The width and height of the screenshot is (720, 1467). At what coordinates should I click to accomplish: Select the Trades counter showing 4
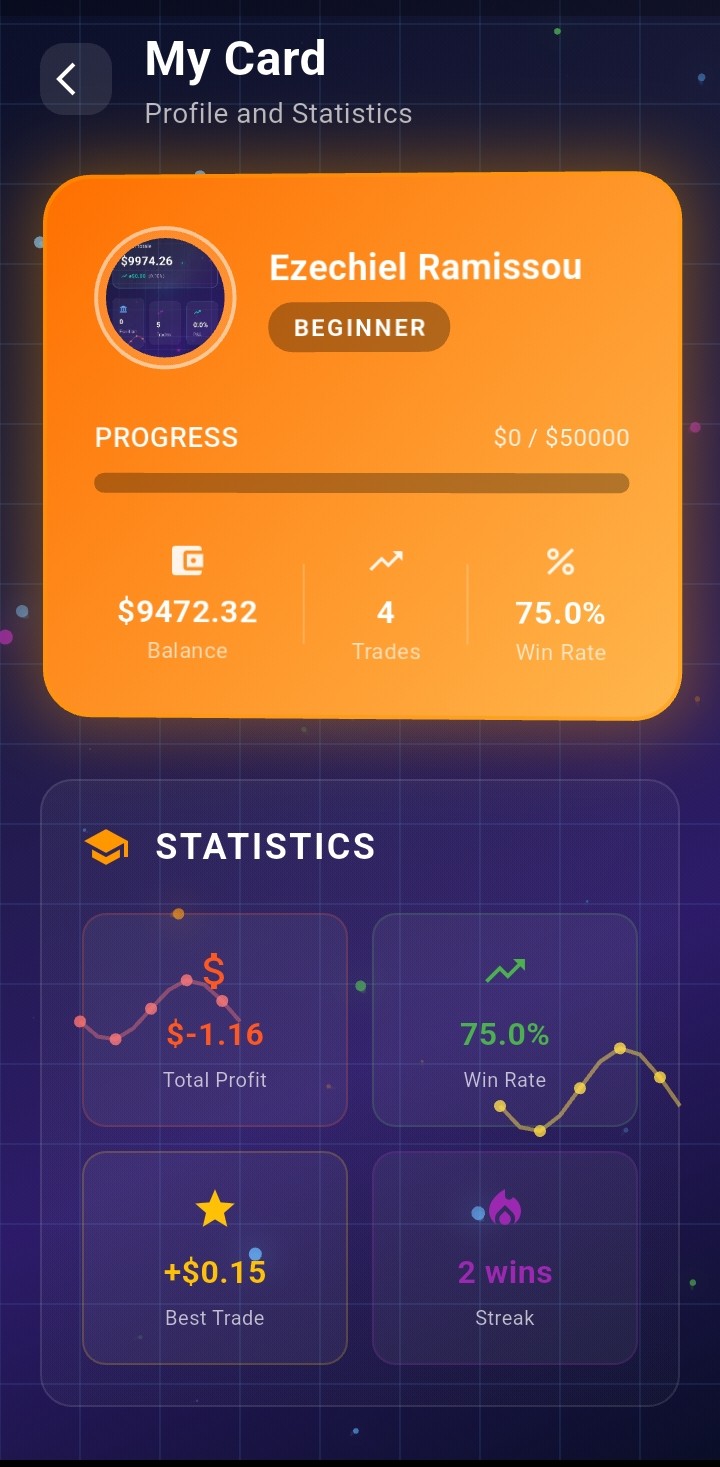click(x=386, y=611)
